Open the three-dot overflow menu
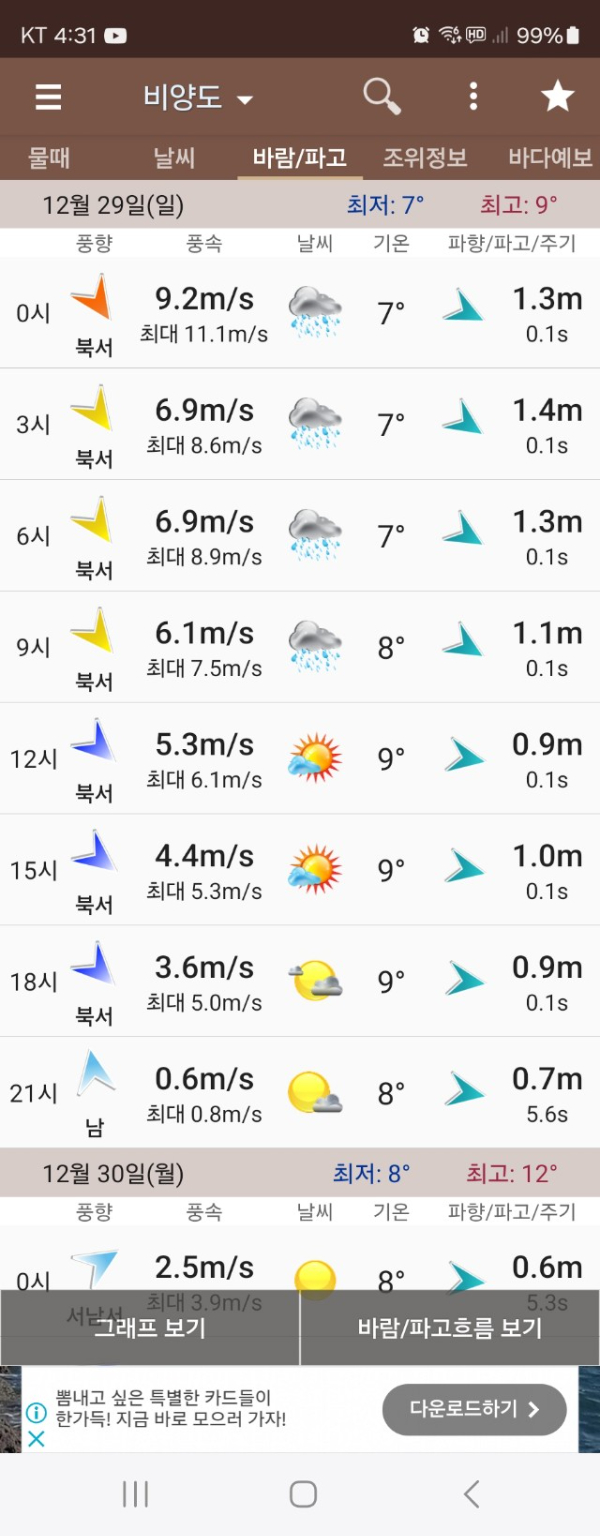 (473, 97)
